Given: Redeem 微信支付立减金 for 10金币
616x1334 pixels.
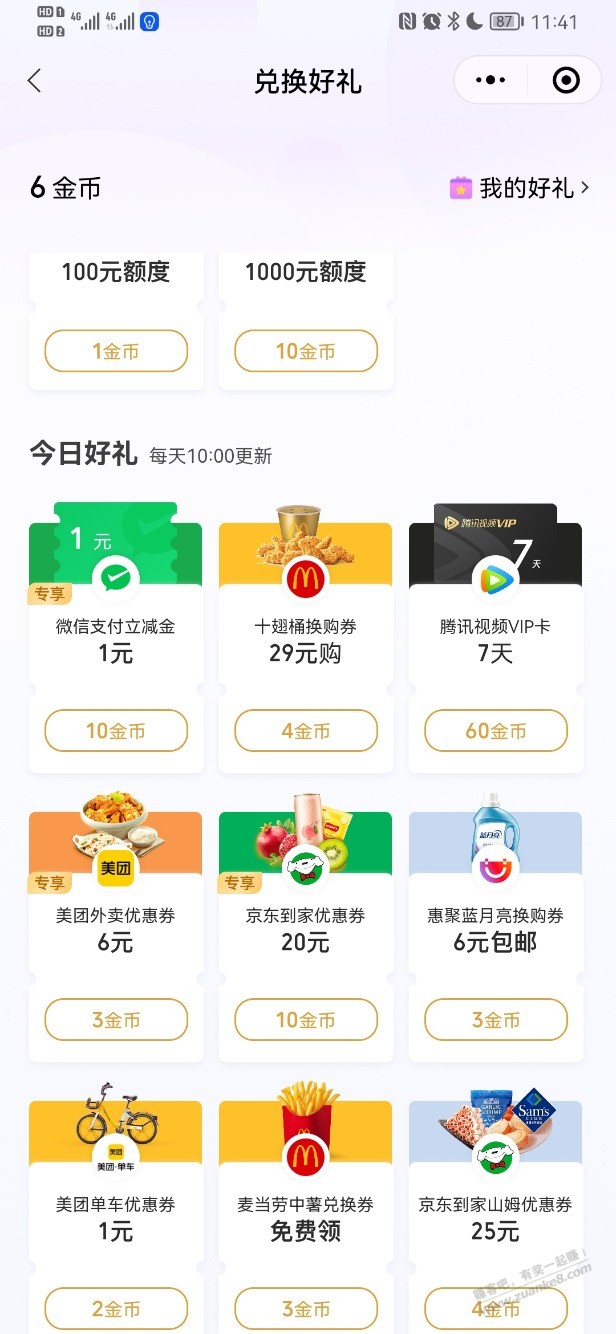Looking at the screenshot, I should [116, 731].
